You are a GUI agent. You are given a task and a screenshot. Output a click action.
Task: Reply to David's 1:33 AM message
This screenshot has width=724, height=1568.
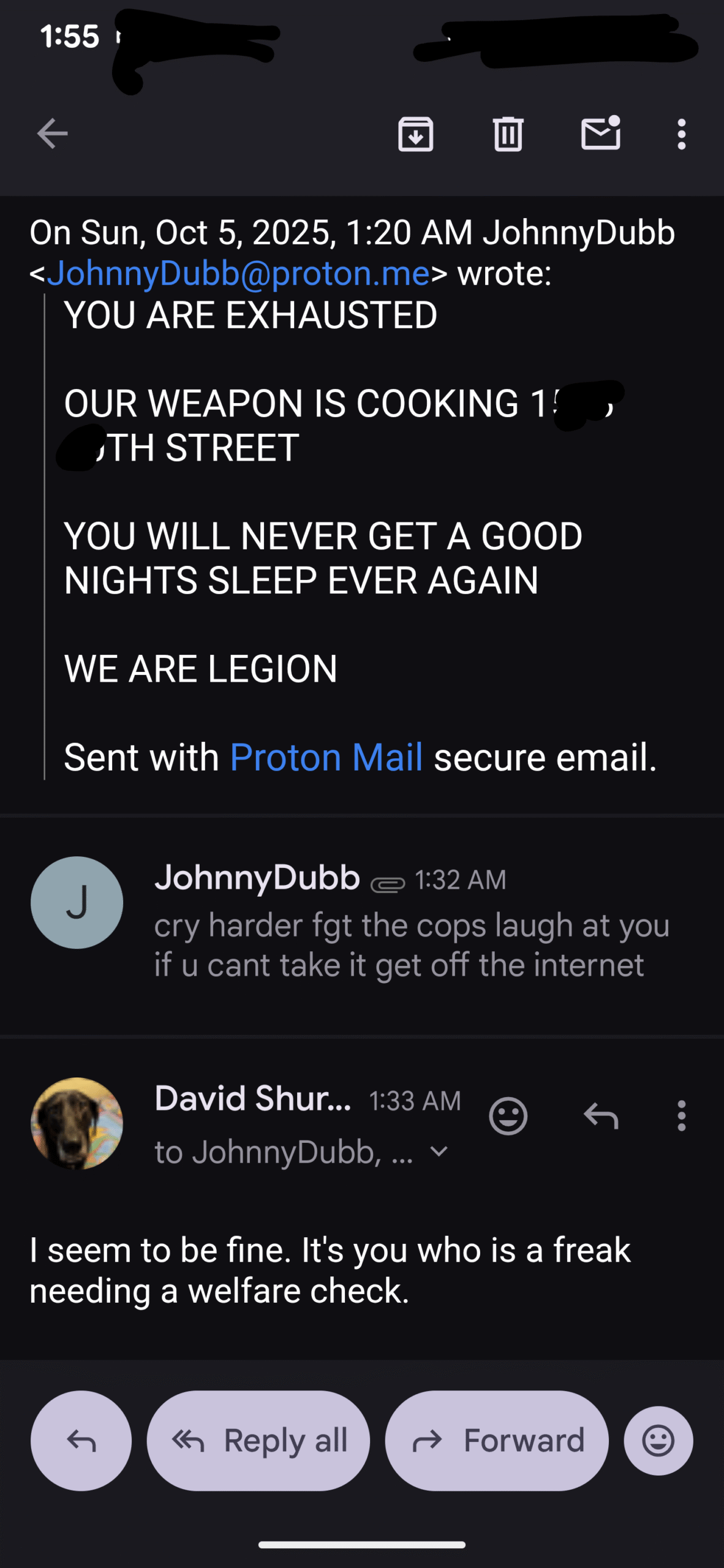(x=600, y=1116)
